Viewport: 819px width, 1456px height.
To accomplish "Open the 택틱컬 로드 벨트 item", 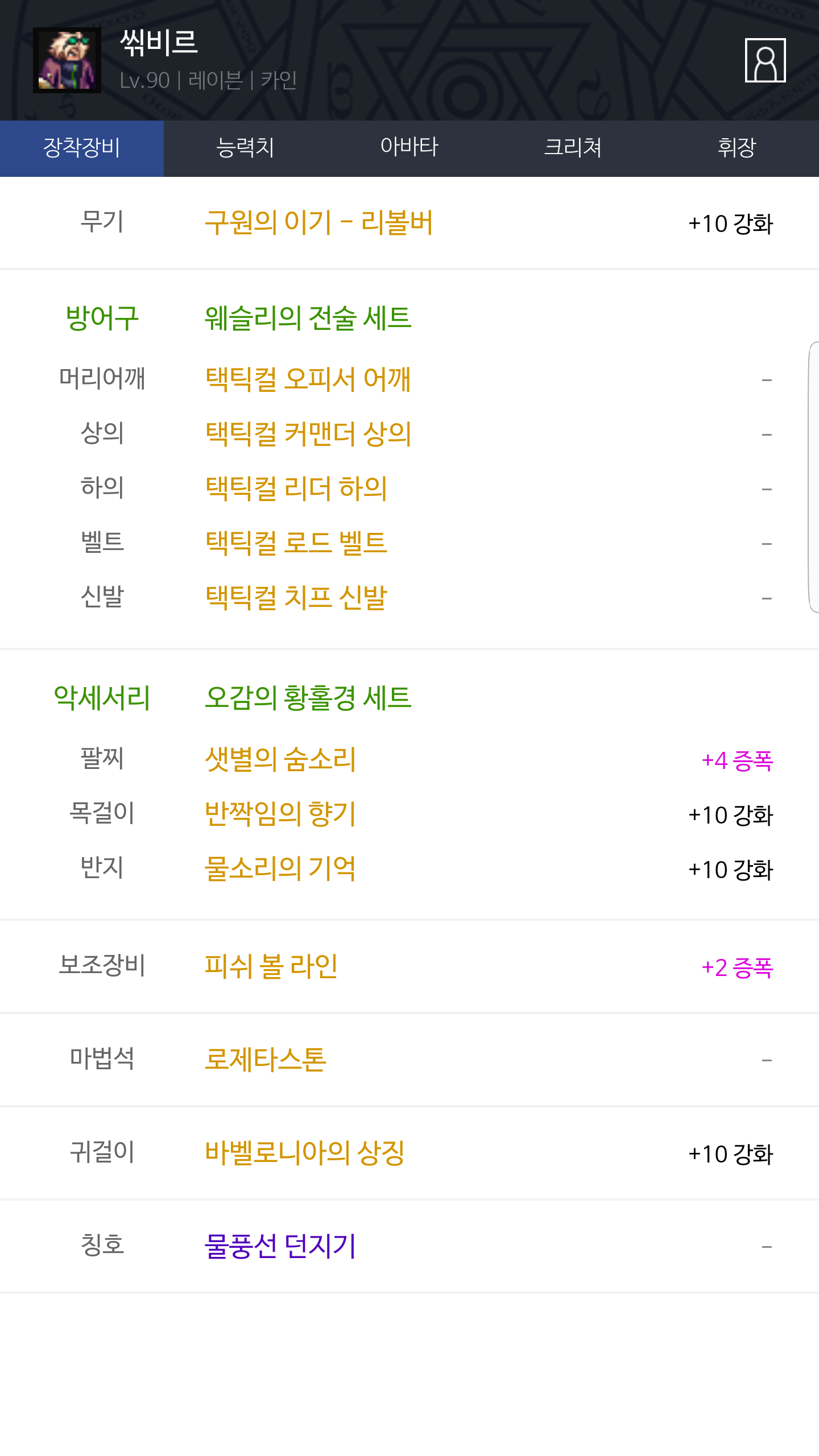I will click(296, 543).
